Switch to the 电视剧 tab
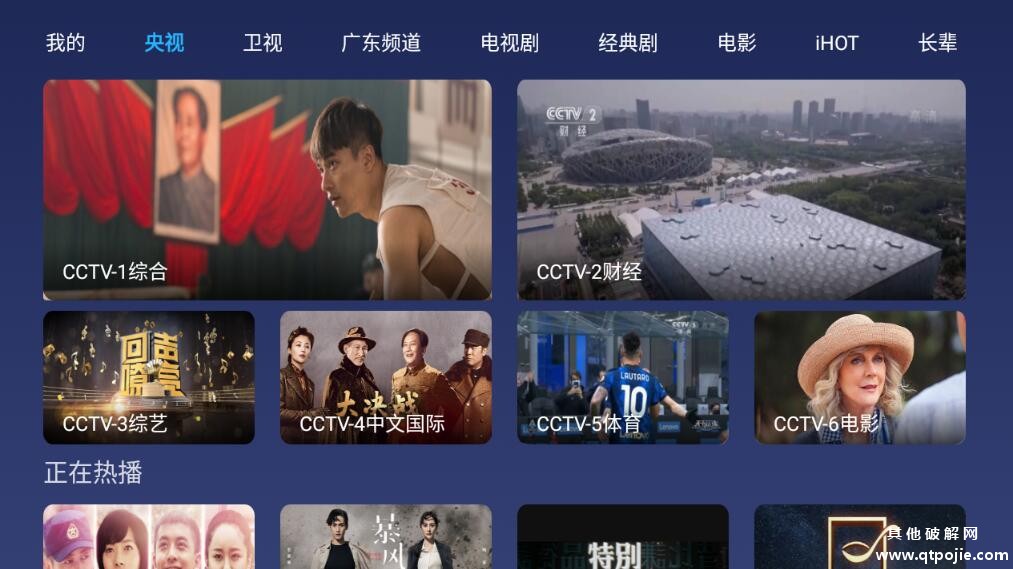Viewport: 1013px width, 569px height. click(x=509, y=43)
